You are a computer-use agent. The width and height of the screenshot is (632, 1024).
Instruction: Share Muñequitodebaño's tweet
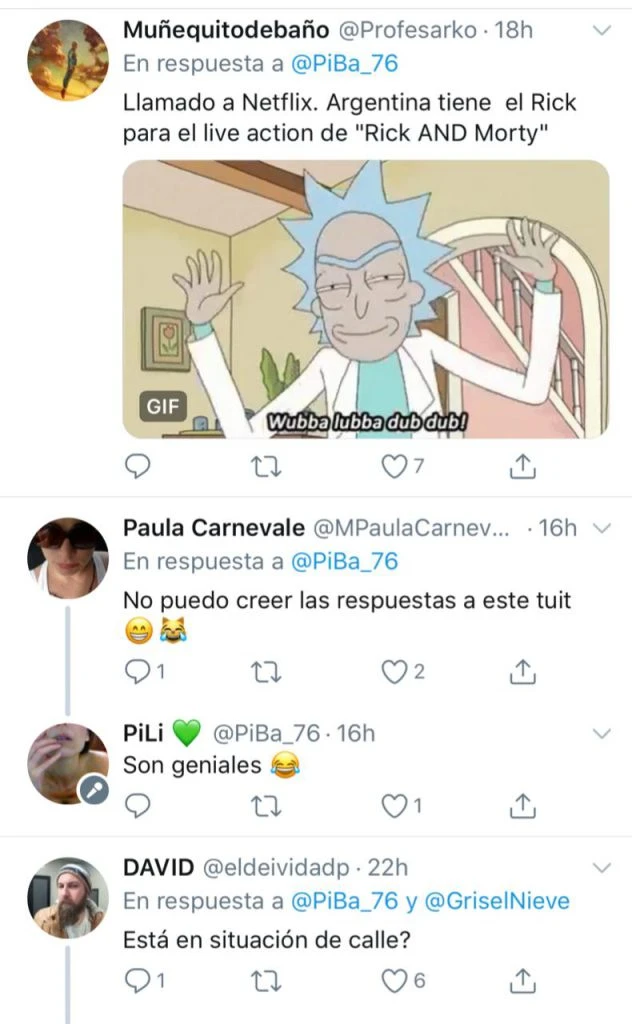pos(523,465)
